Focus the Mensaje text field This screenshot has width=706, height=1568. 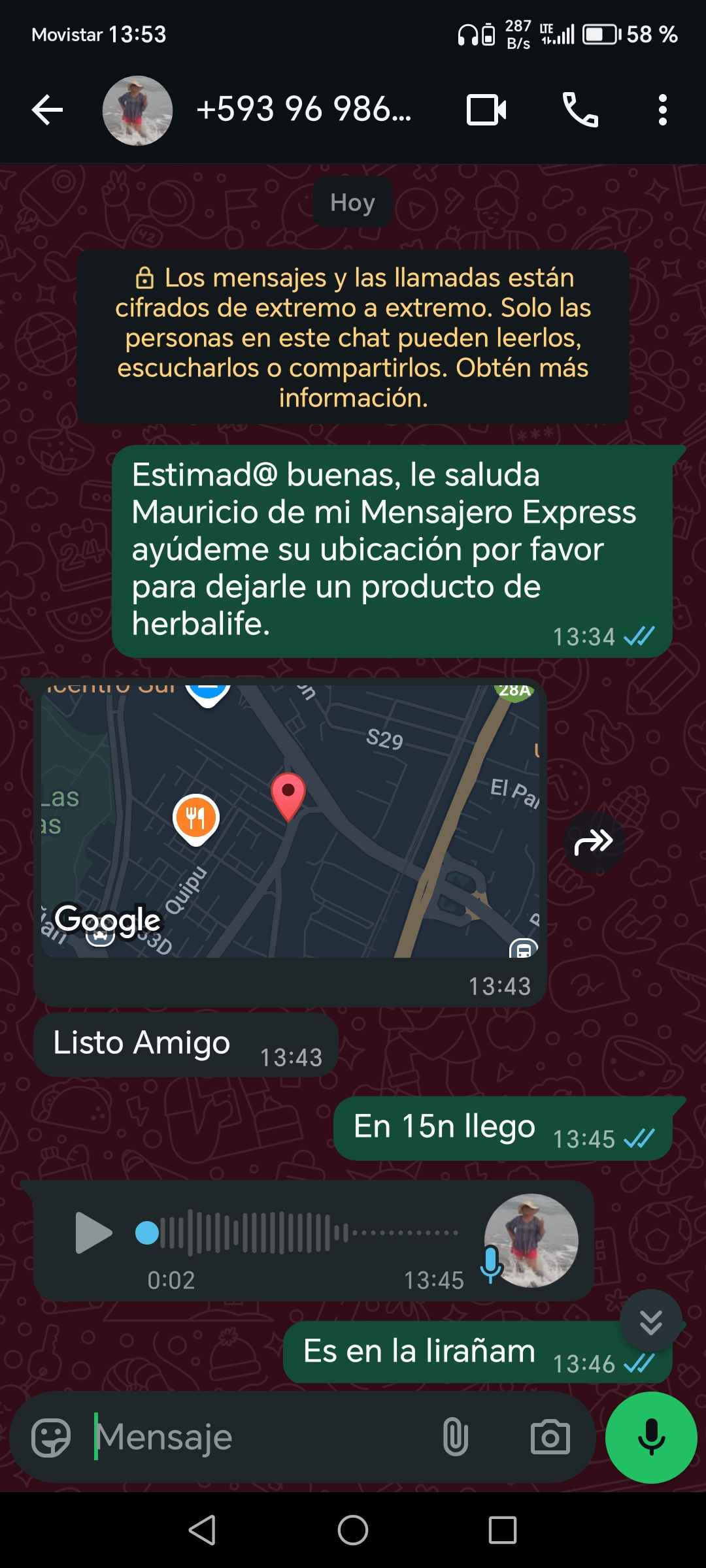point(261,1437)
